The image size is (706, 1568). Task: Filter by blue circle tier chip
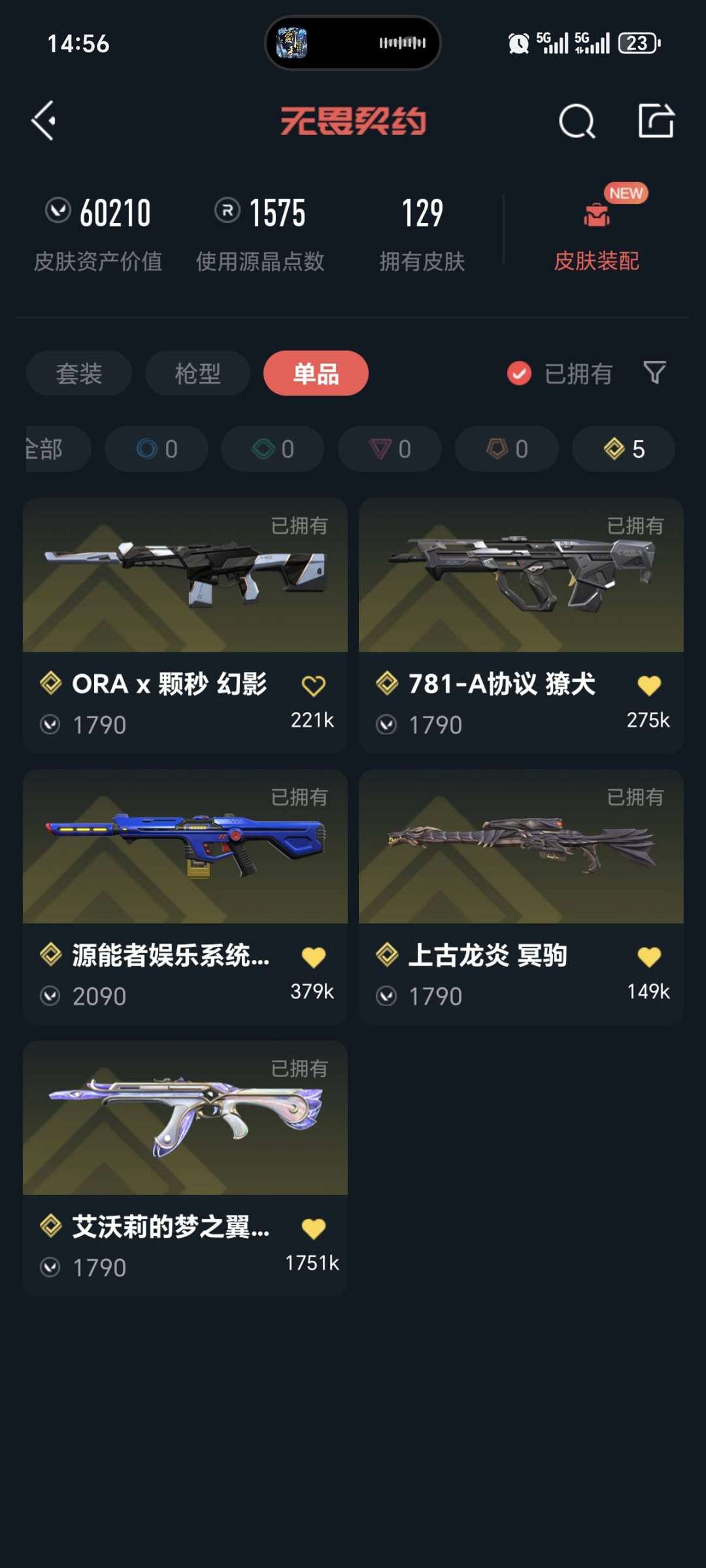[x=157, y=449]
